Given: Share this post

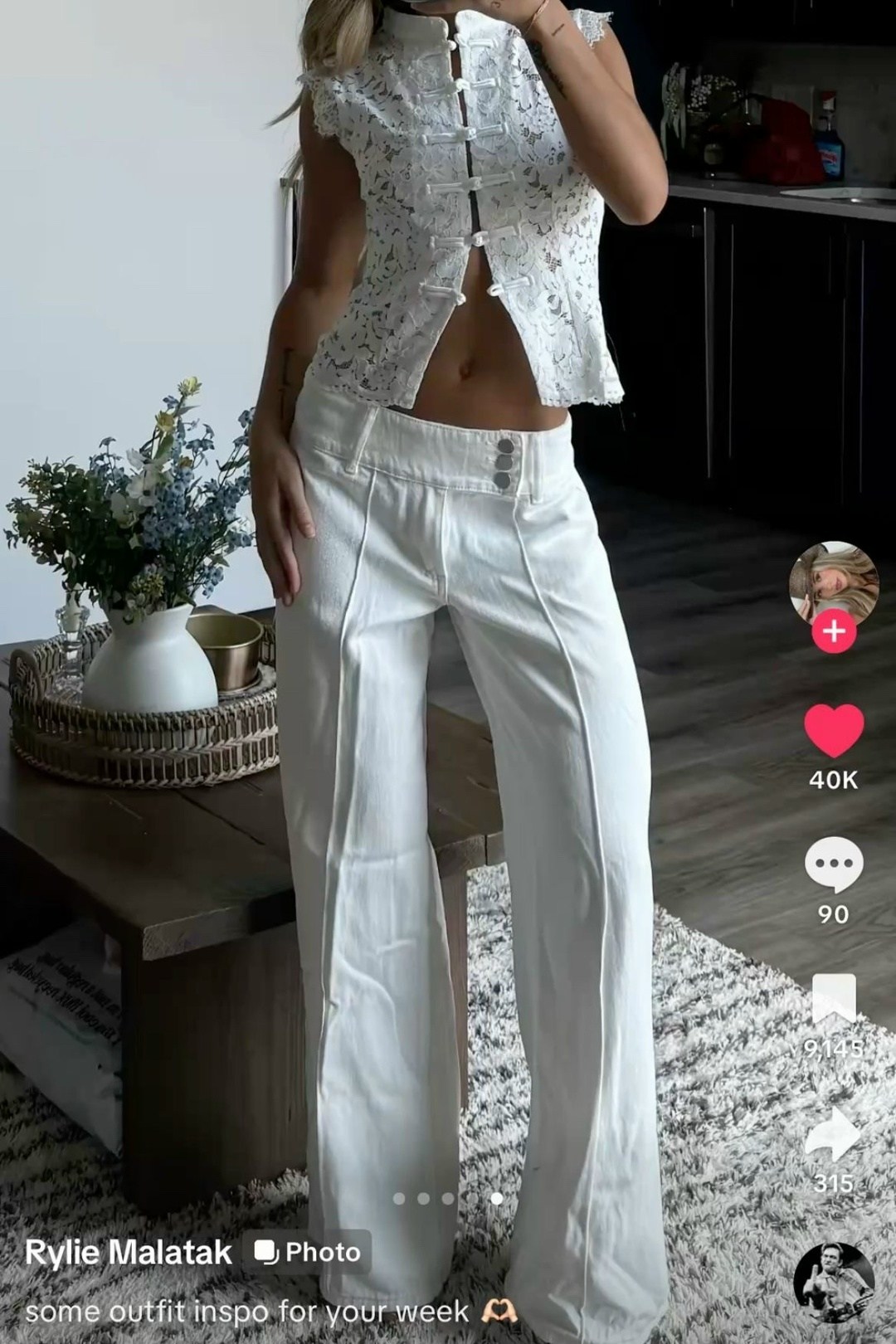Looking at the screenshot, I should [833, 1132].
